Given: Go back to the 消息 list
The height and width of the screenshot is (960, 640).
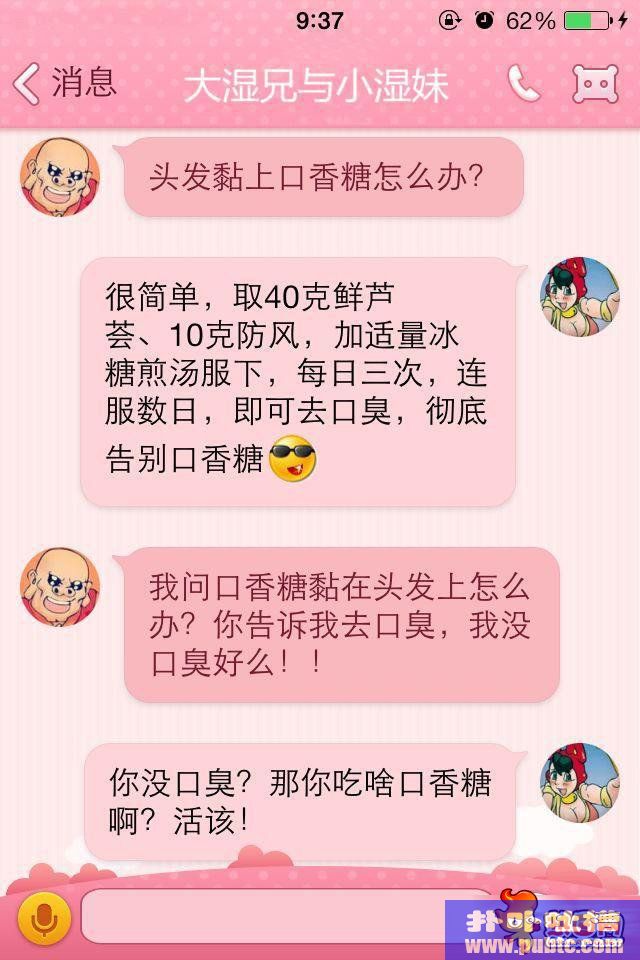Looking at the screenshot, I should tap(65, 83).
